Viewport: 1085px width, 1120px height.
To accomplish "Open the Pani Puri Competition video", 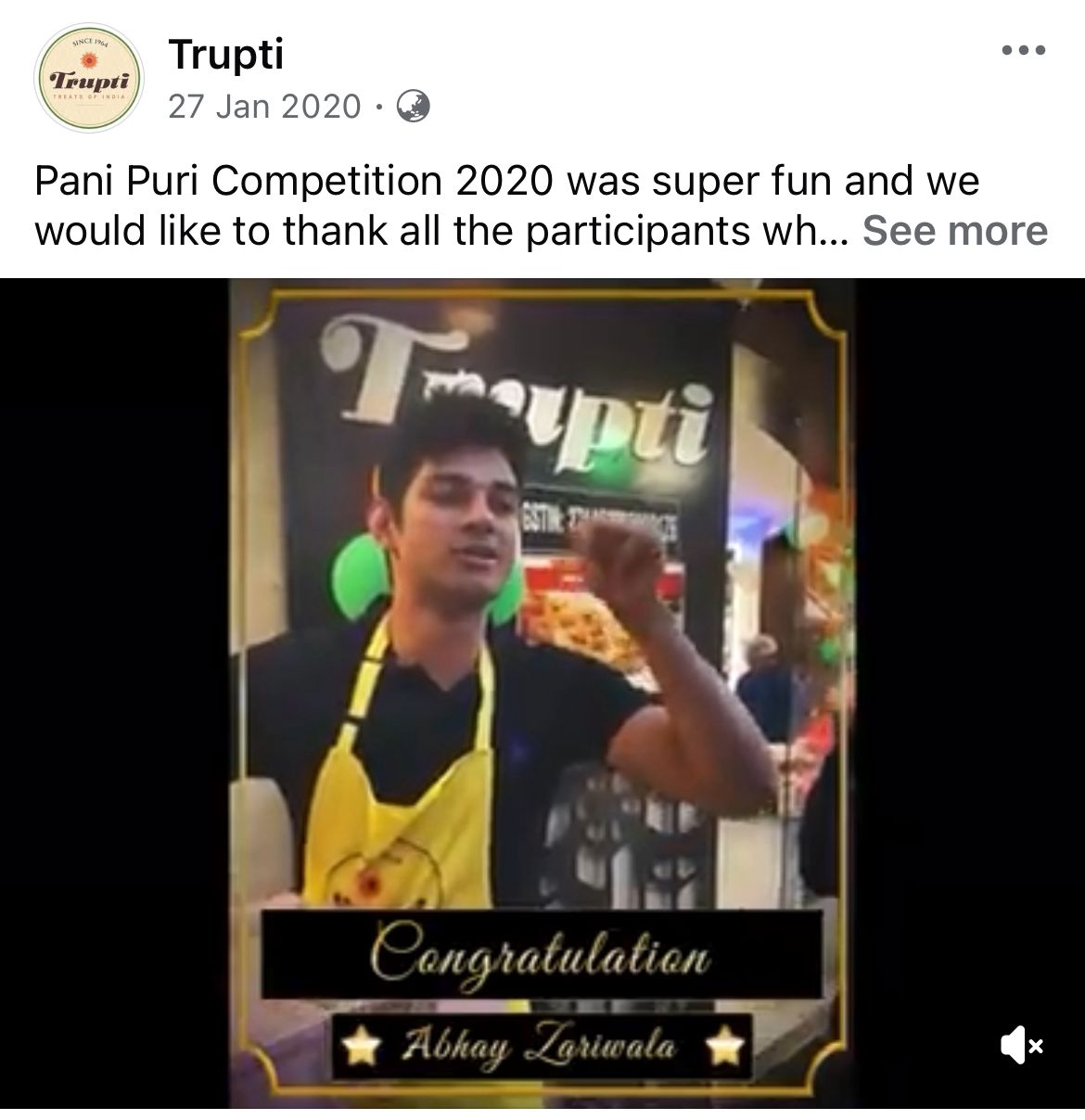I will (x=542, y=649).
